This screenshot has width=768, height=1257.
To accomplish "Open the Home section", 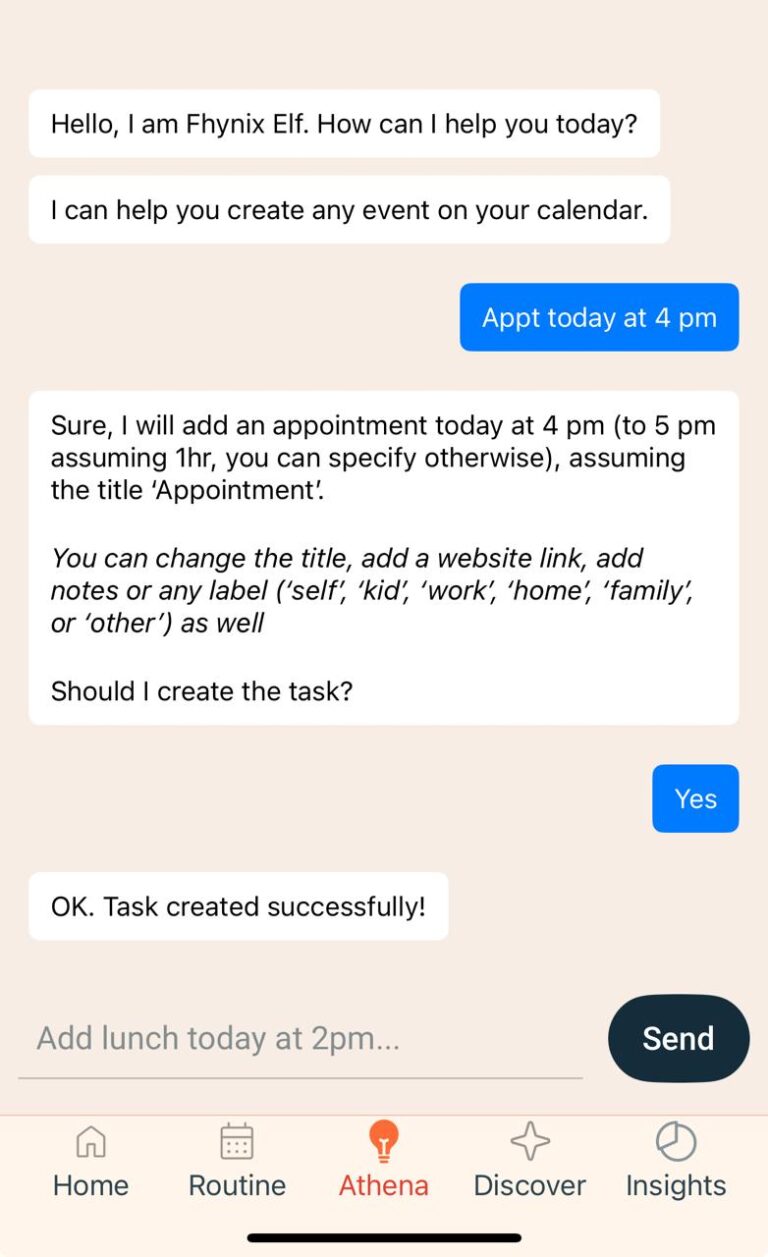I will [x=89, y=1160].
